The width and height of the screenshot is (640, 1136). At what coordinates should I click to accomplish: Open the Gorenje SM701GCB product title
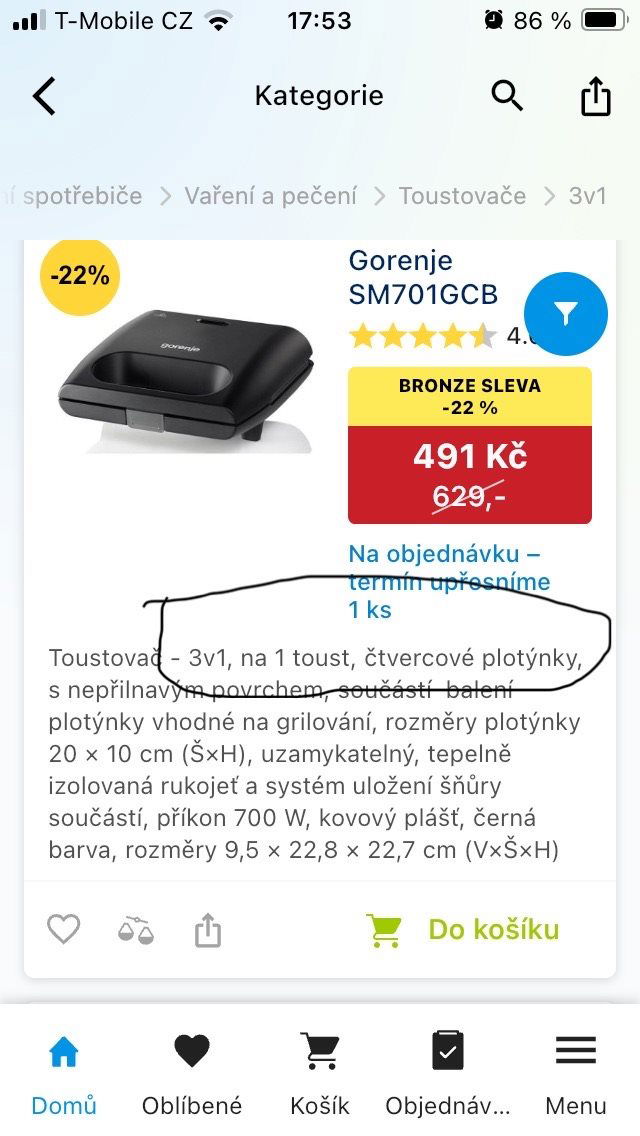[423, 277]
